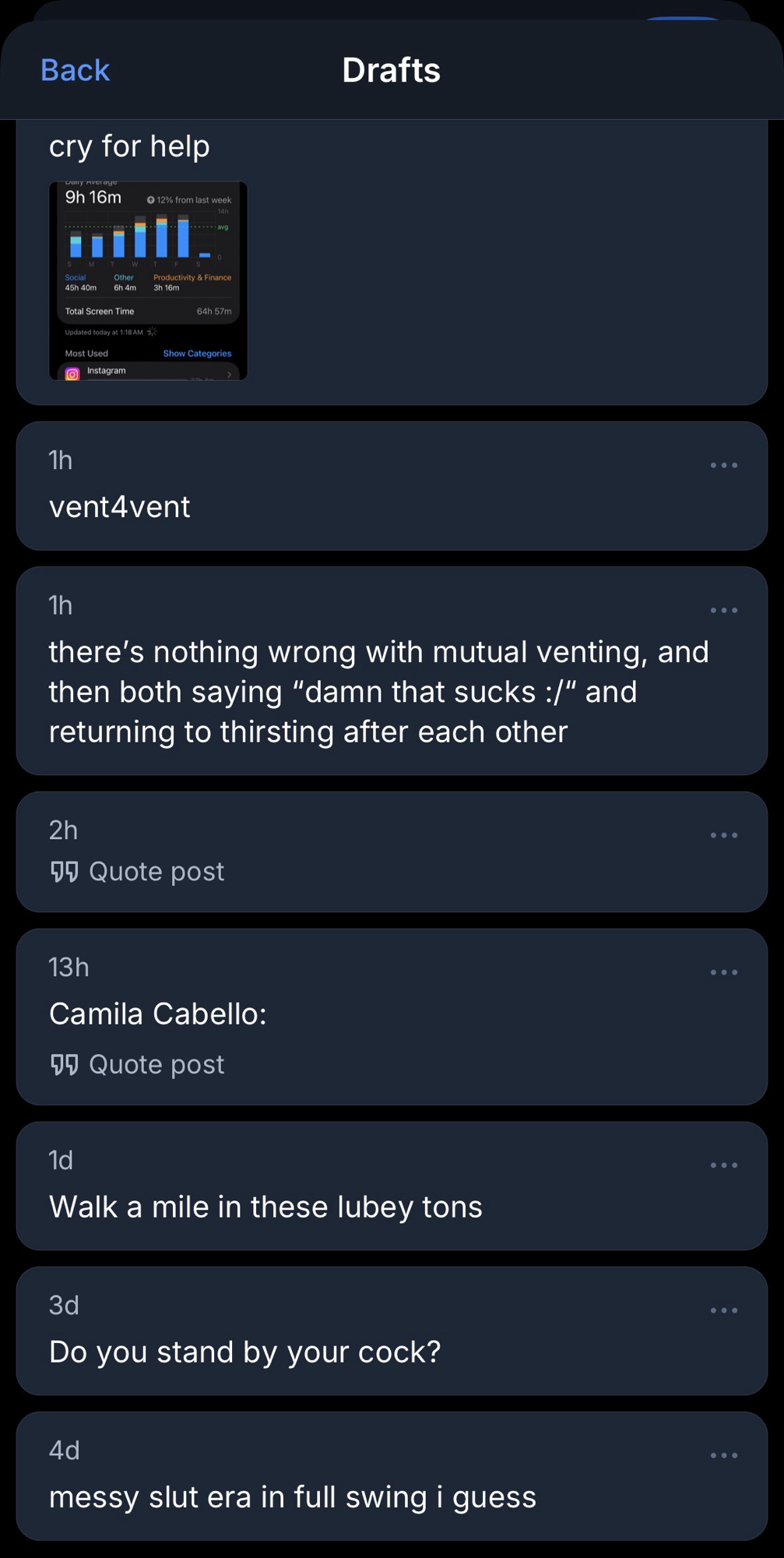Screen dimensions: 784x1558
Task: Tap the three dots on the Camila Cabello draft
Action: (x=723, y=973)
